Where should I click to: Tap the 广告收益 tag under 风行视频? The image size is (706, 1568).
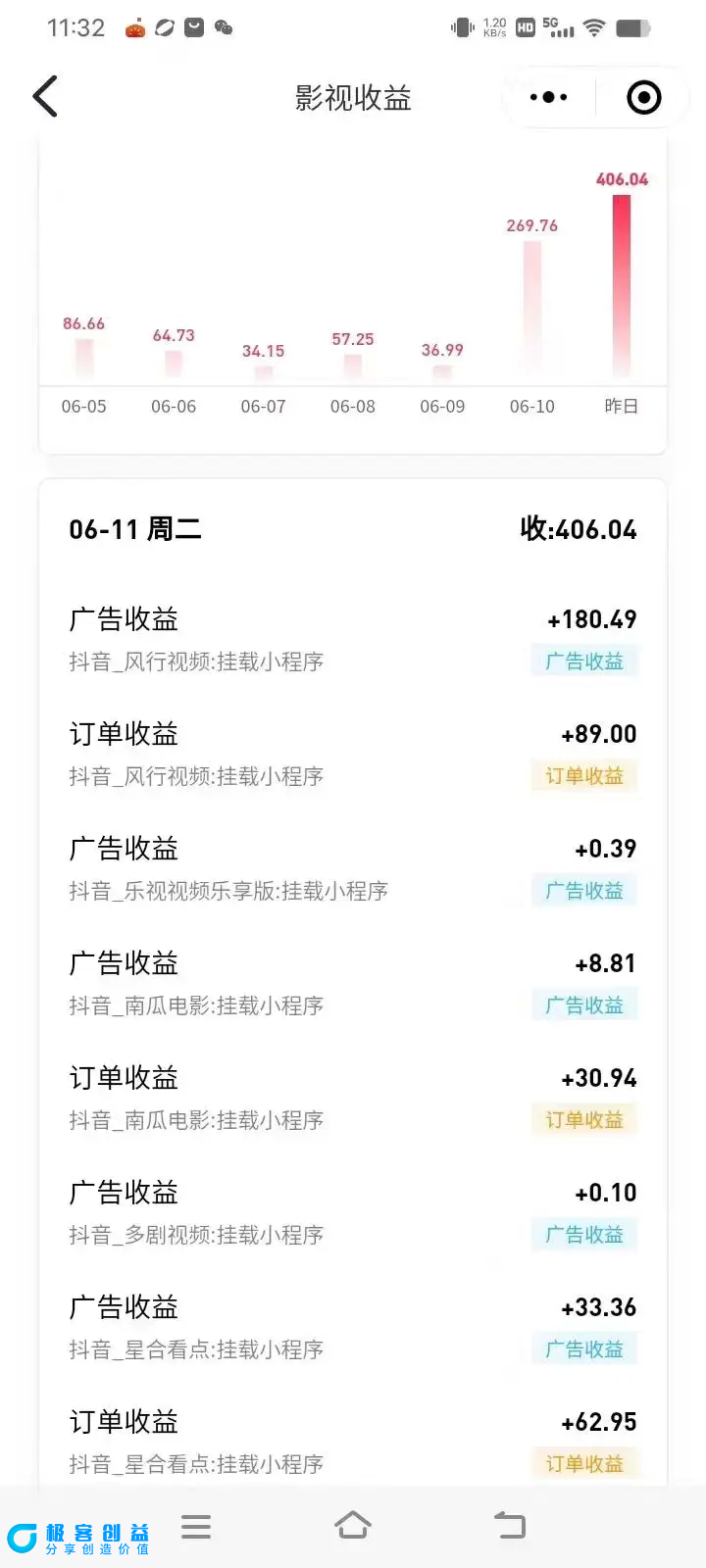tap(583, 661)
